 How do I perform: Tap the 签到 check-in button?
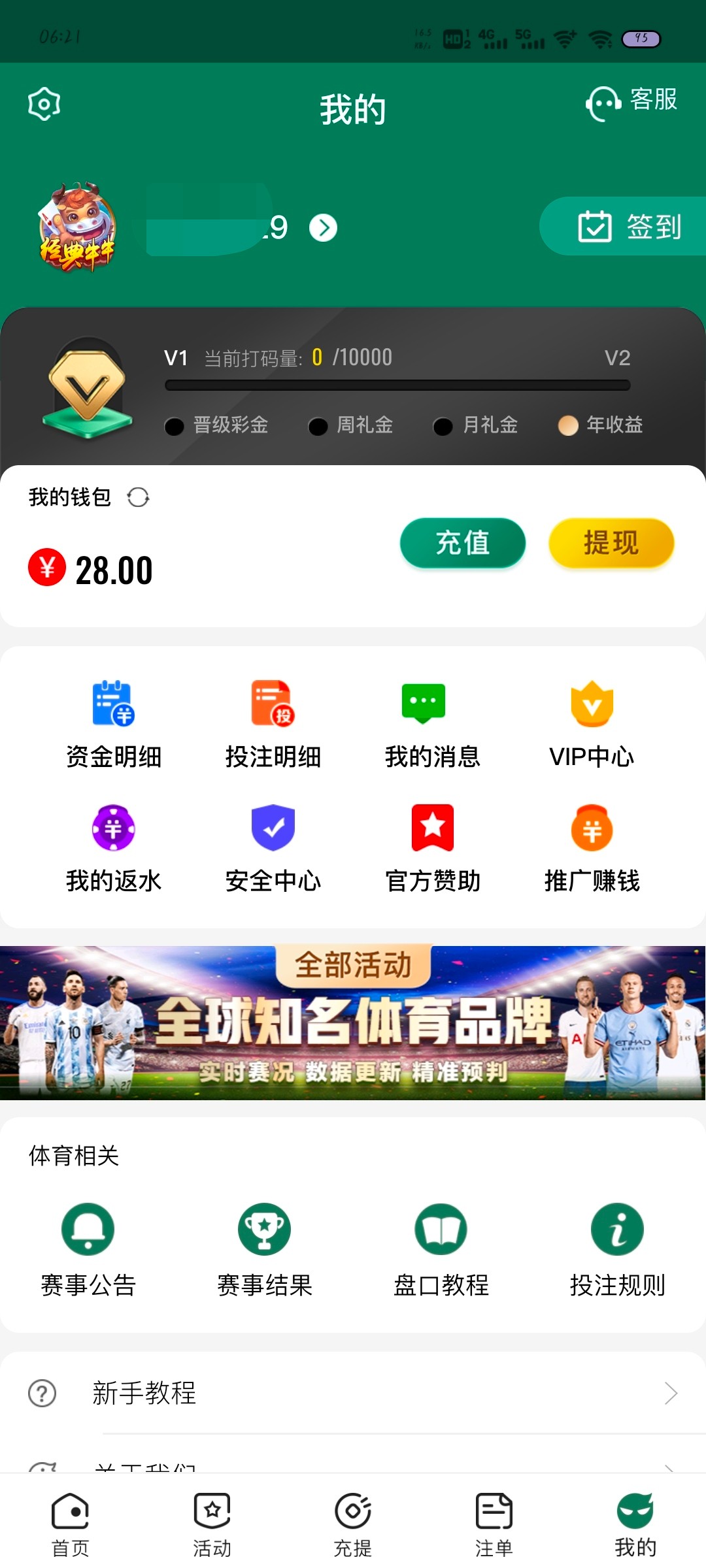click(628, 227)
